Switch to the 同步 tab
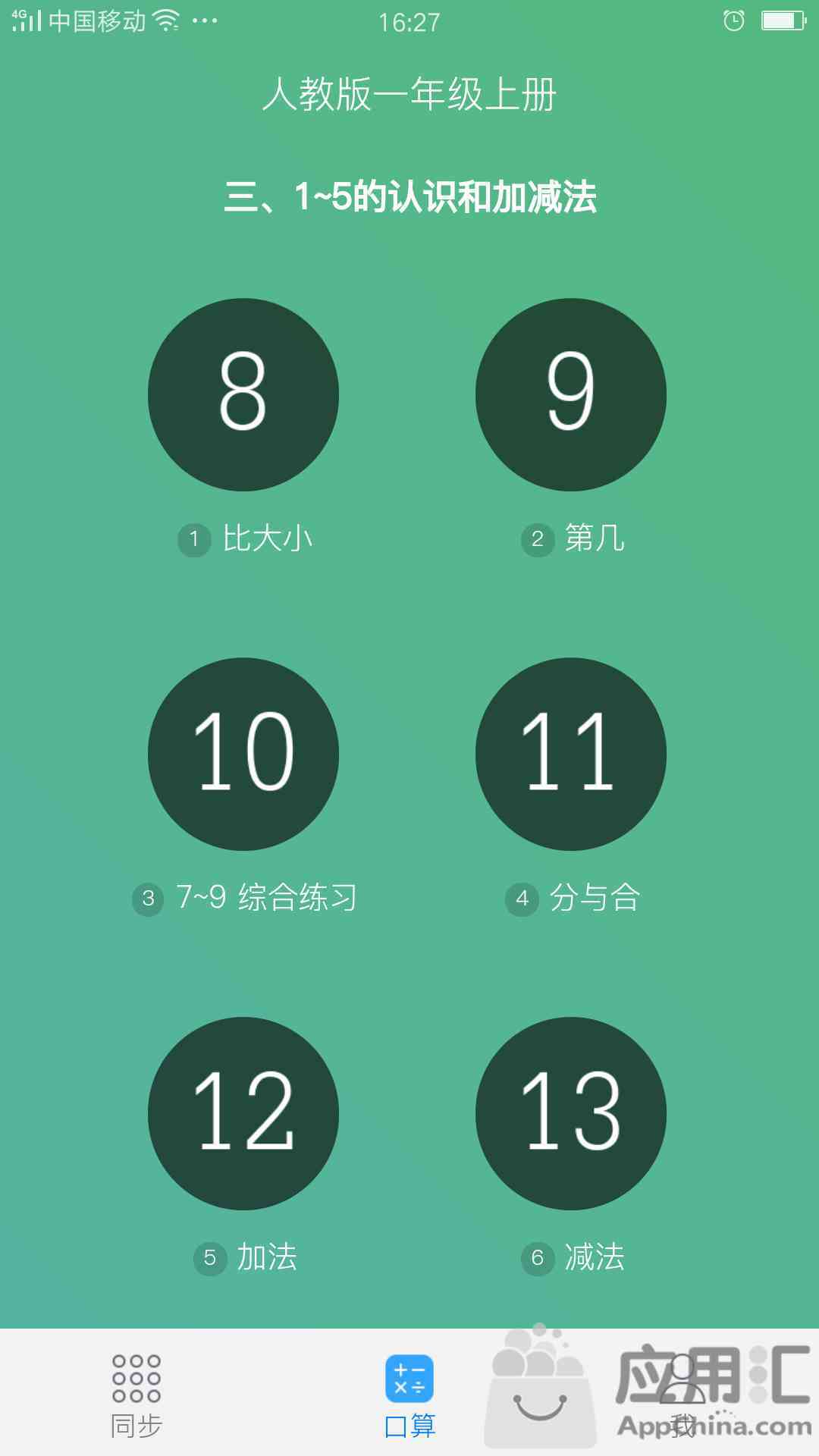The height and width of the screenshot is (1456, 819). 136,1394
